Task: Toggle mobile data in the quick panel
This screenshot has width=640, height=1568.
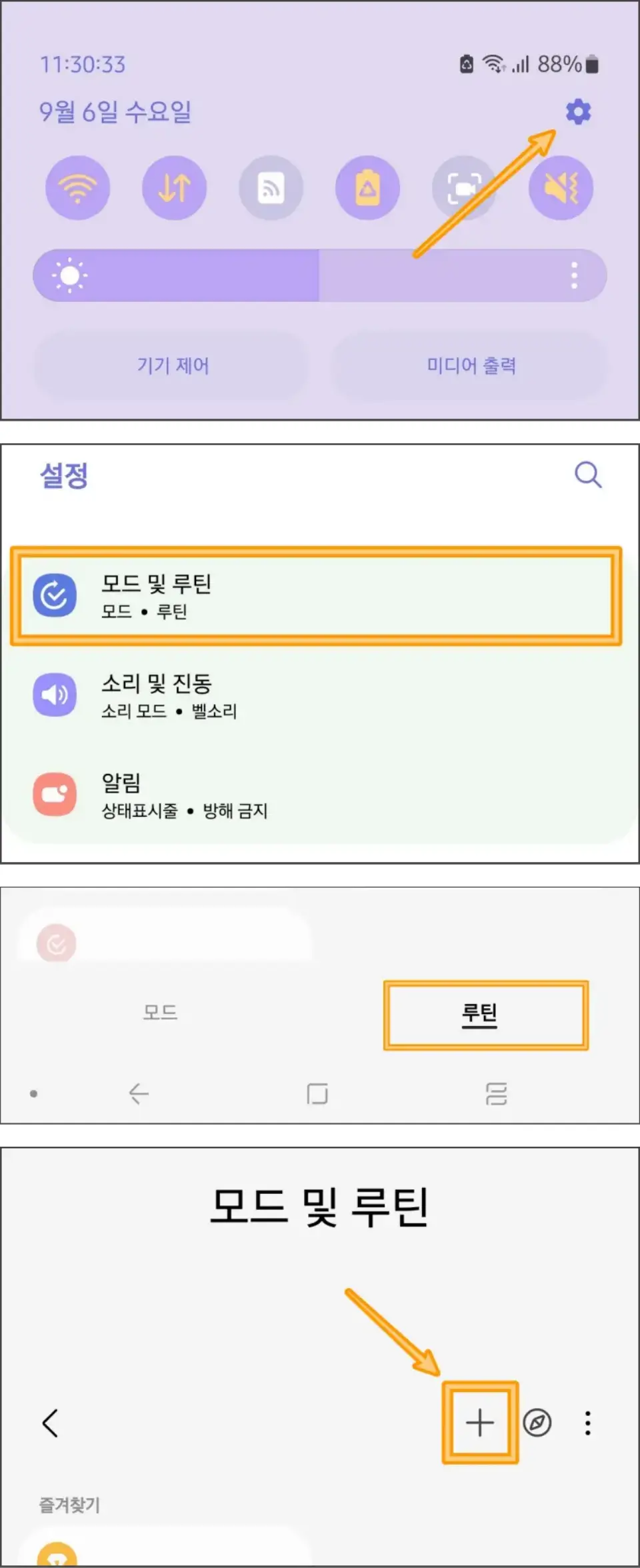Action: [174, 188]
